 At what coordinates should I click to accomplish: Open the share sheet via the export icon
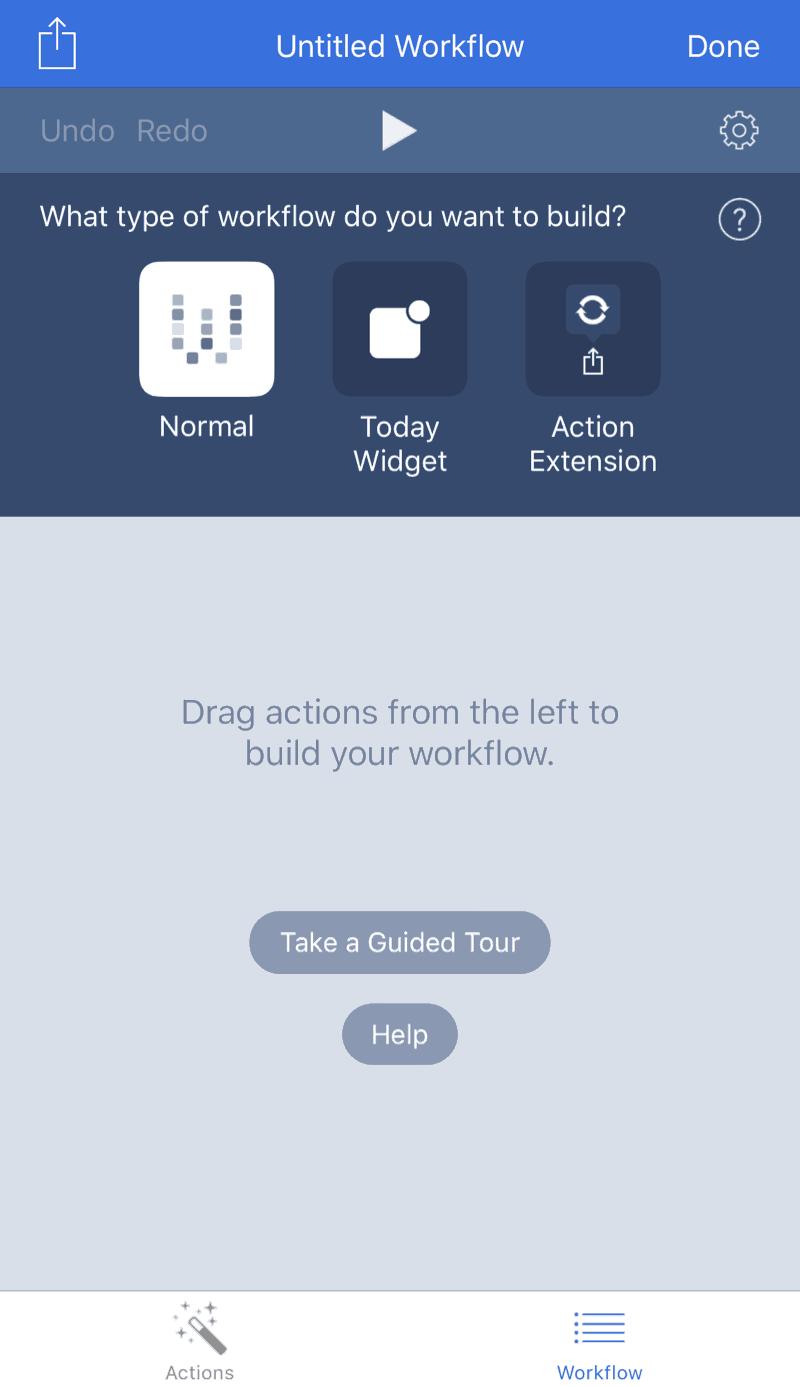(57, 44)
